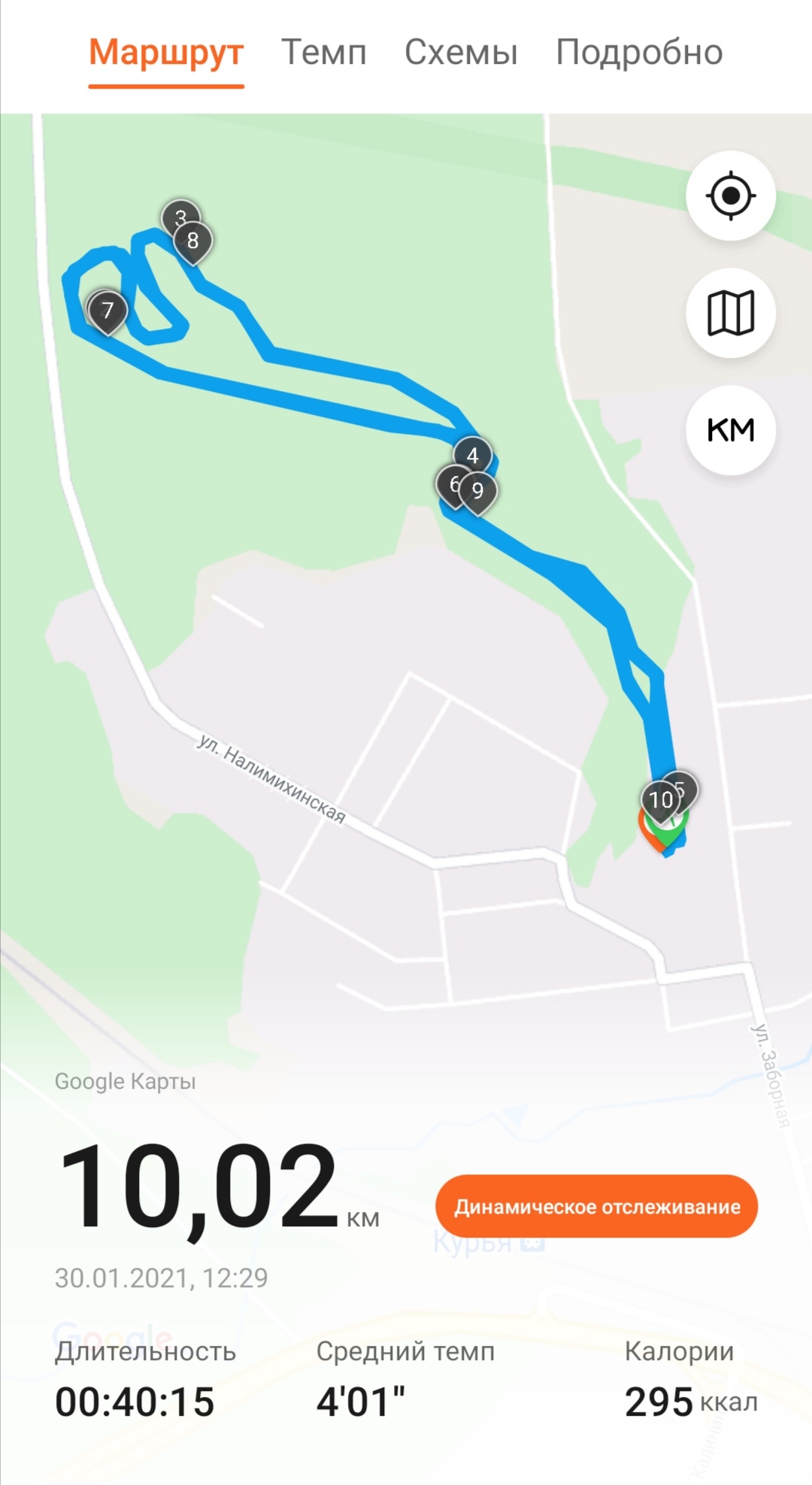Screen dimensions: 812x1485
Task: Toggle the КМ kilometer markers
Action: (x=730, y=430)
